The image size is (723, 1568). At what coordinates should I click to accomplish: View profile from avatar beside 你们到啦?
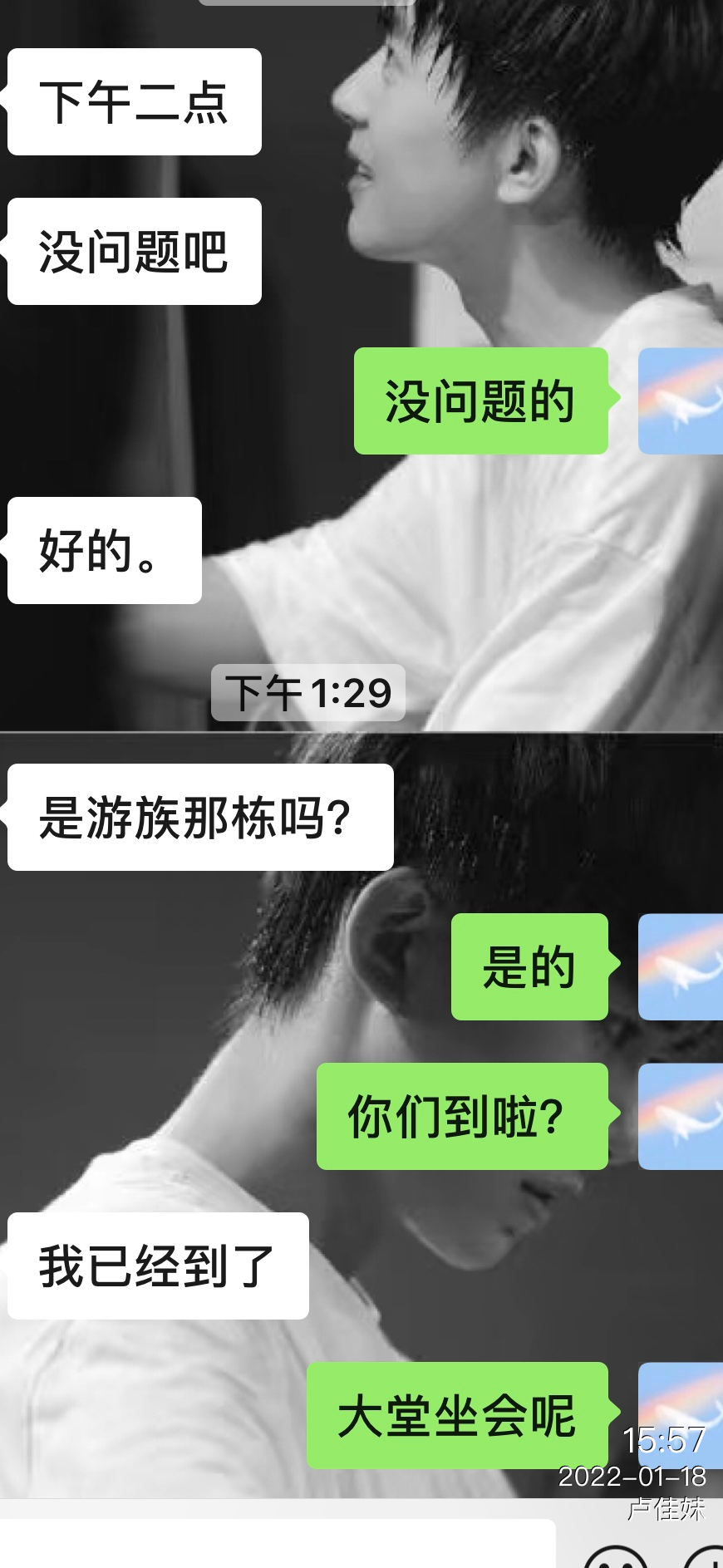tap(680, 1116)
